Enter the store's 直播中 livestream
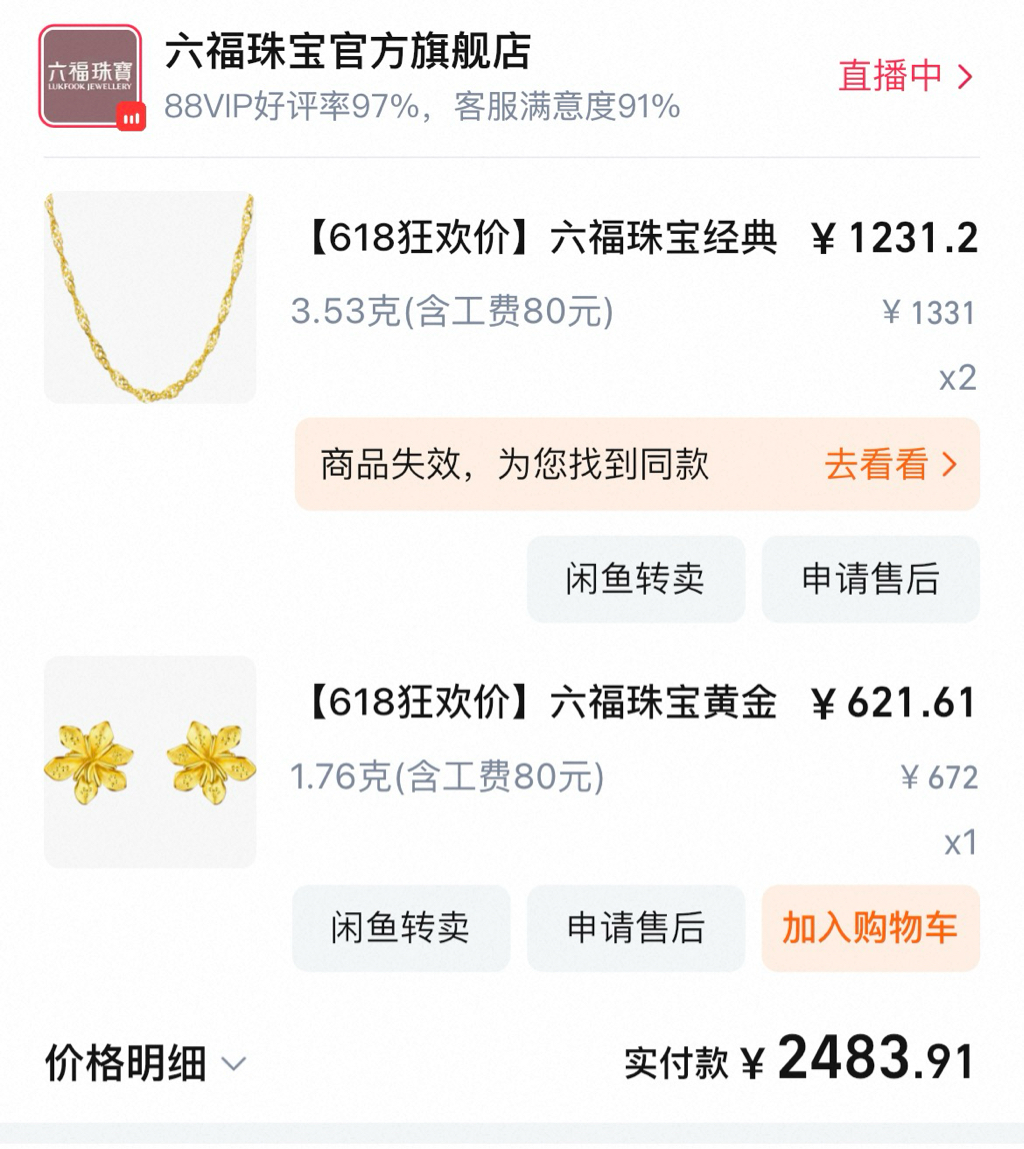This screenshot has height=1149, width=1024. pos(904,76)
